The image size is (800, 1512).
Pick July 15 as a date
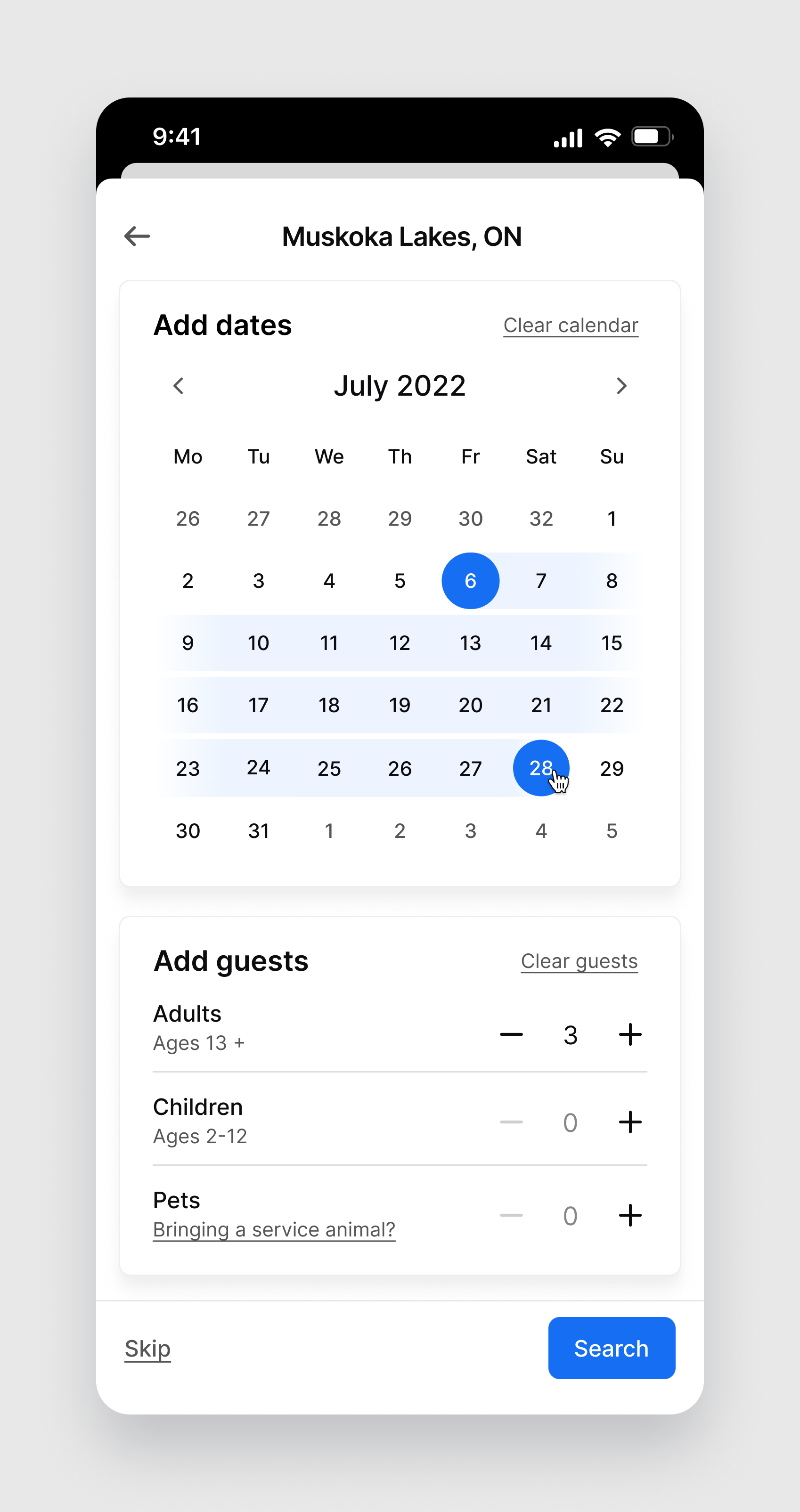pyautogui.click(x=611, y=642)
